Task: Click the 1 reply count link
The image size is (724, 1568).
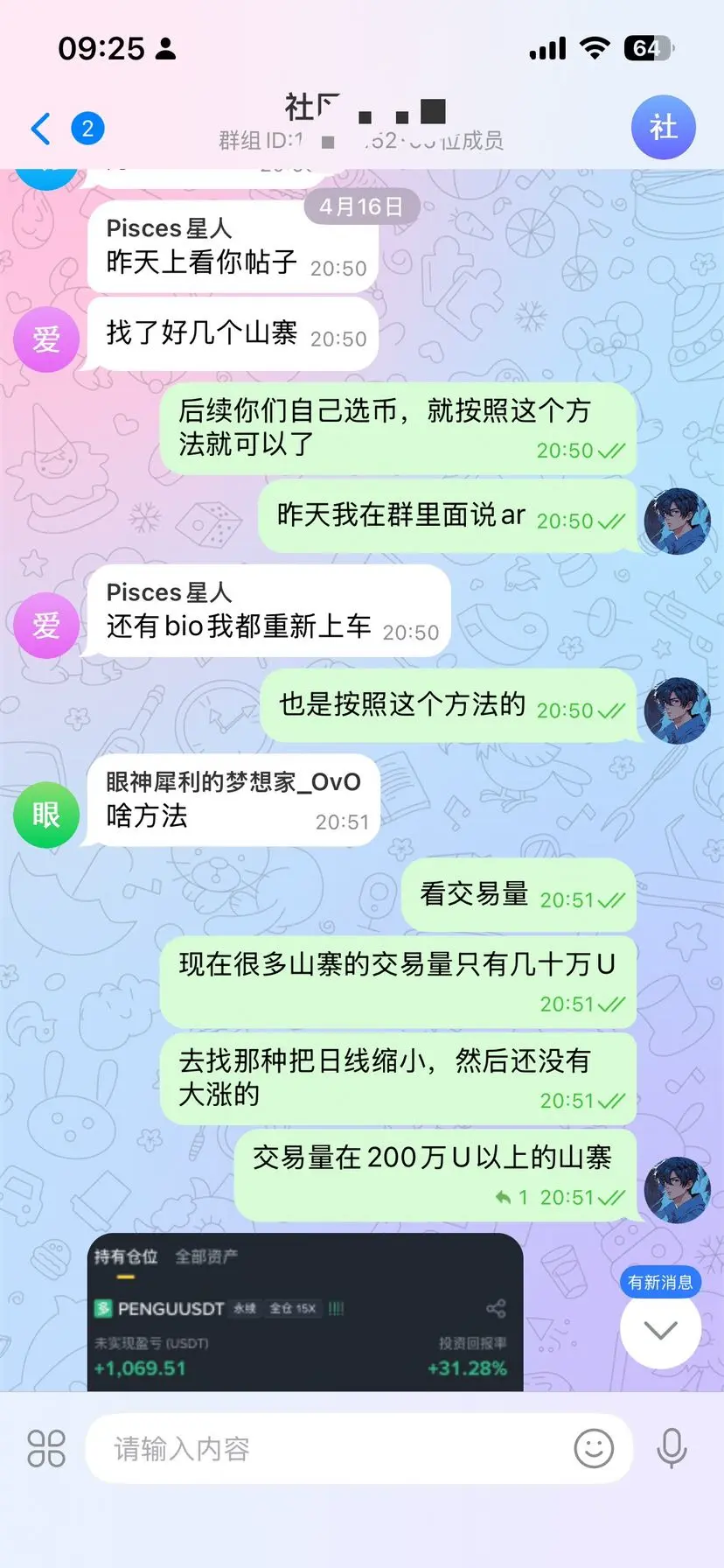Action: point(525,1197)
